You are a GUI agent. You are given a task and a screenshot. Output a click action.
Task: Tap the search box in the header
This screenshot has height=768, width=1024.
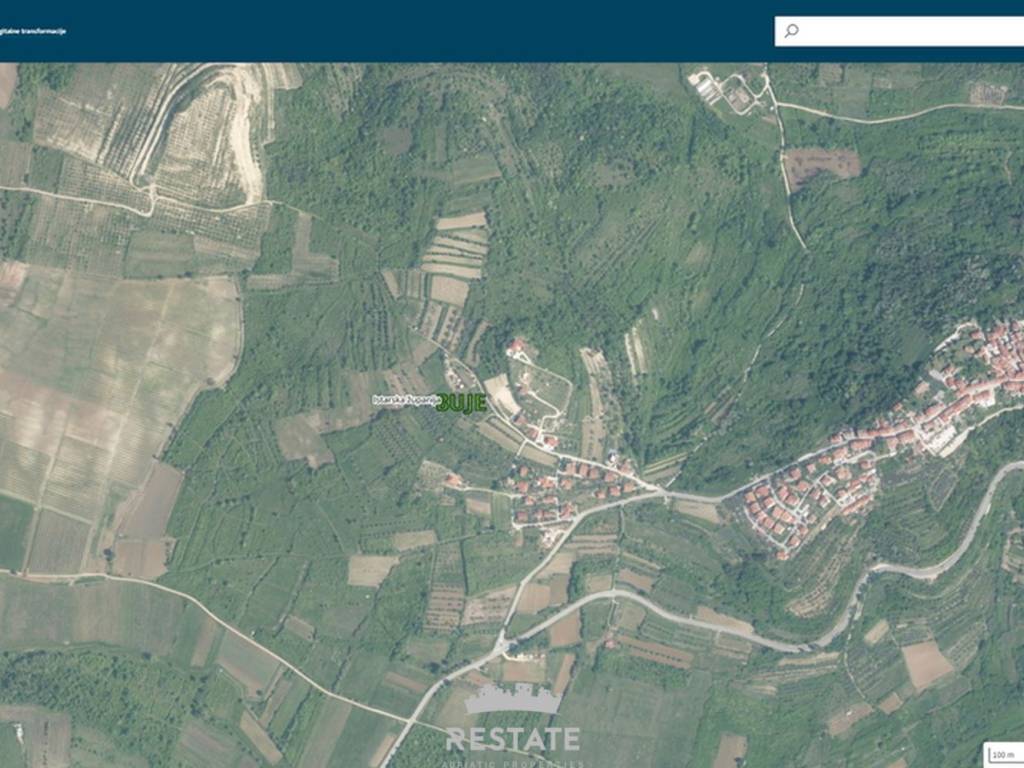pyautogui.click(x=905, y=31)
